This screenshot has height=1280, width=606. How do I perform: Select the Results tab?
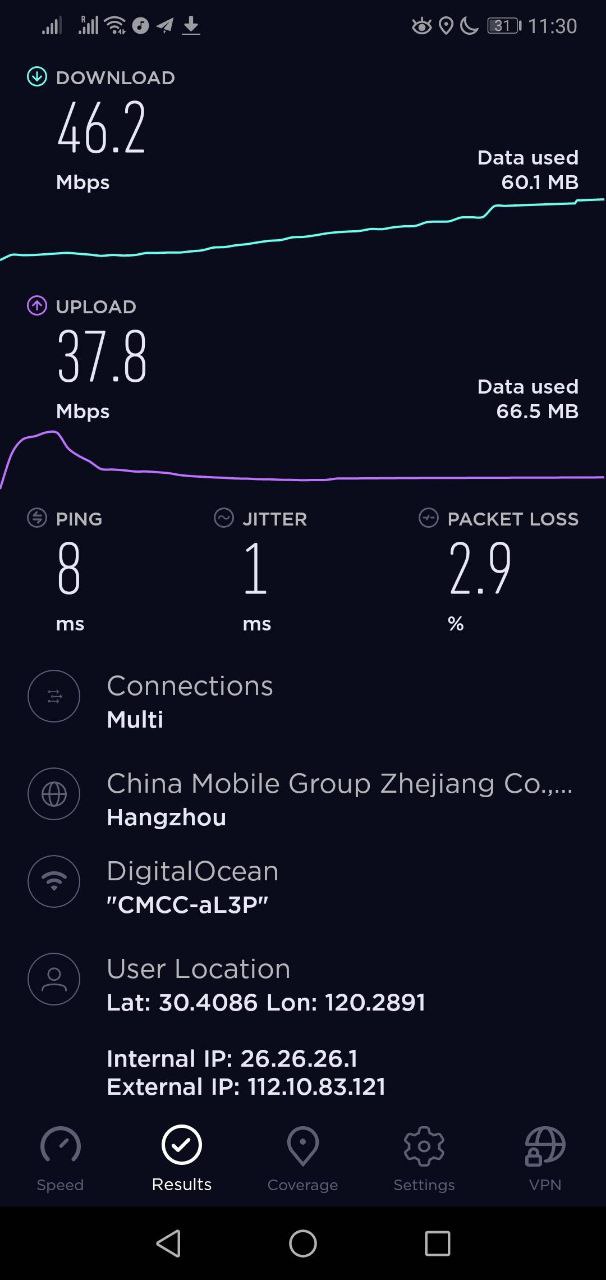(x=181, y=1160)
